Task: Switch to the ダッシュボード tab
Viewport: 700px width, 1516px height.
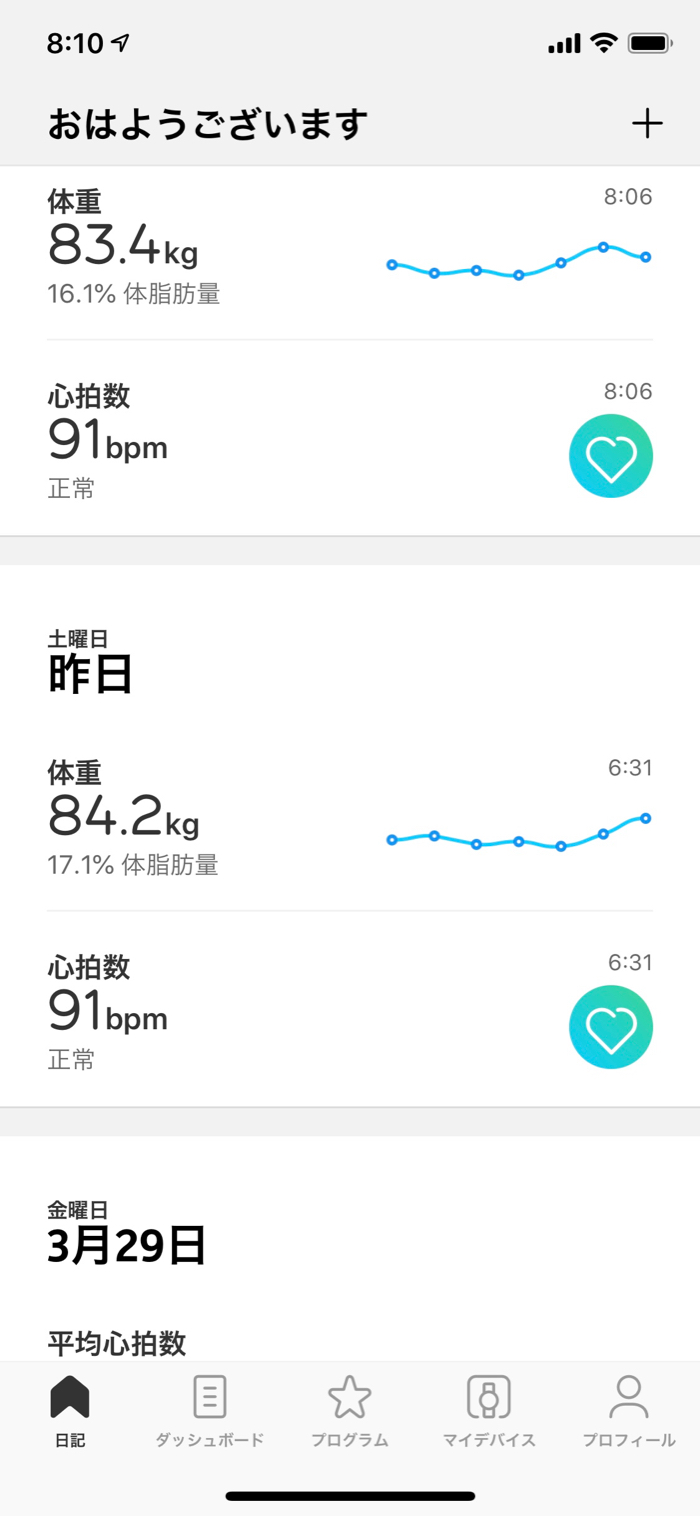Action: click(209, 1411)
